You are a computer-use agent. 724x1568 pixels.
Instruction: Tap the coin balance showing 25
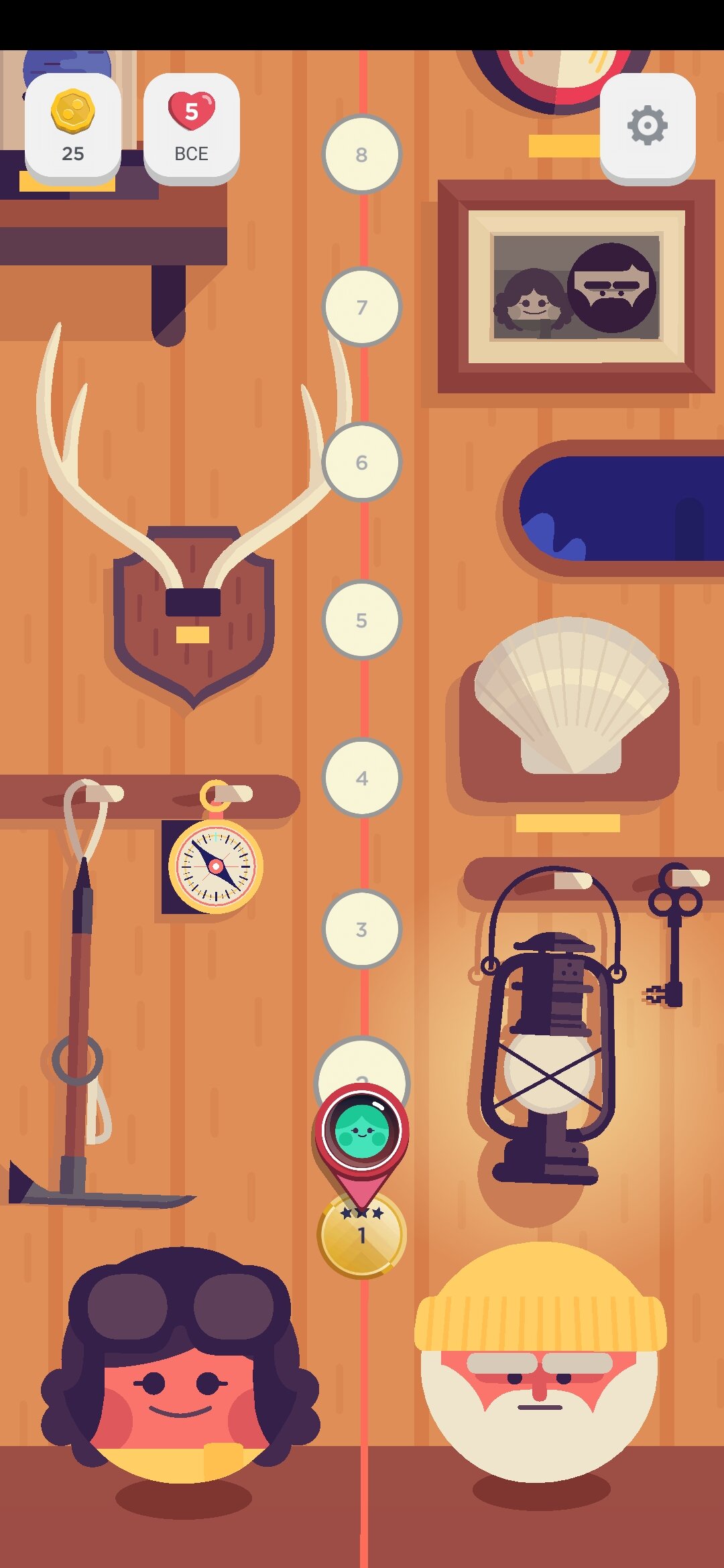coord(73,127)
